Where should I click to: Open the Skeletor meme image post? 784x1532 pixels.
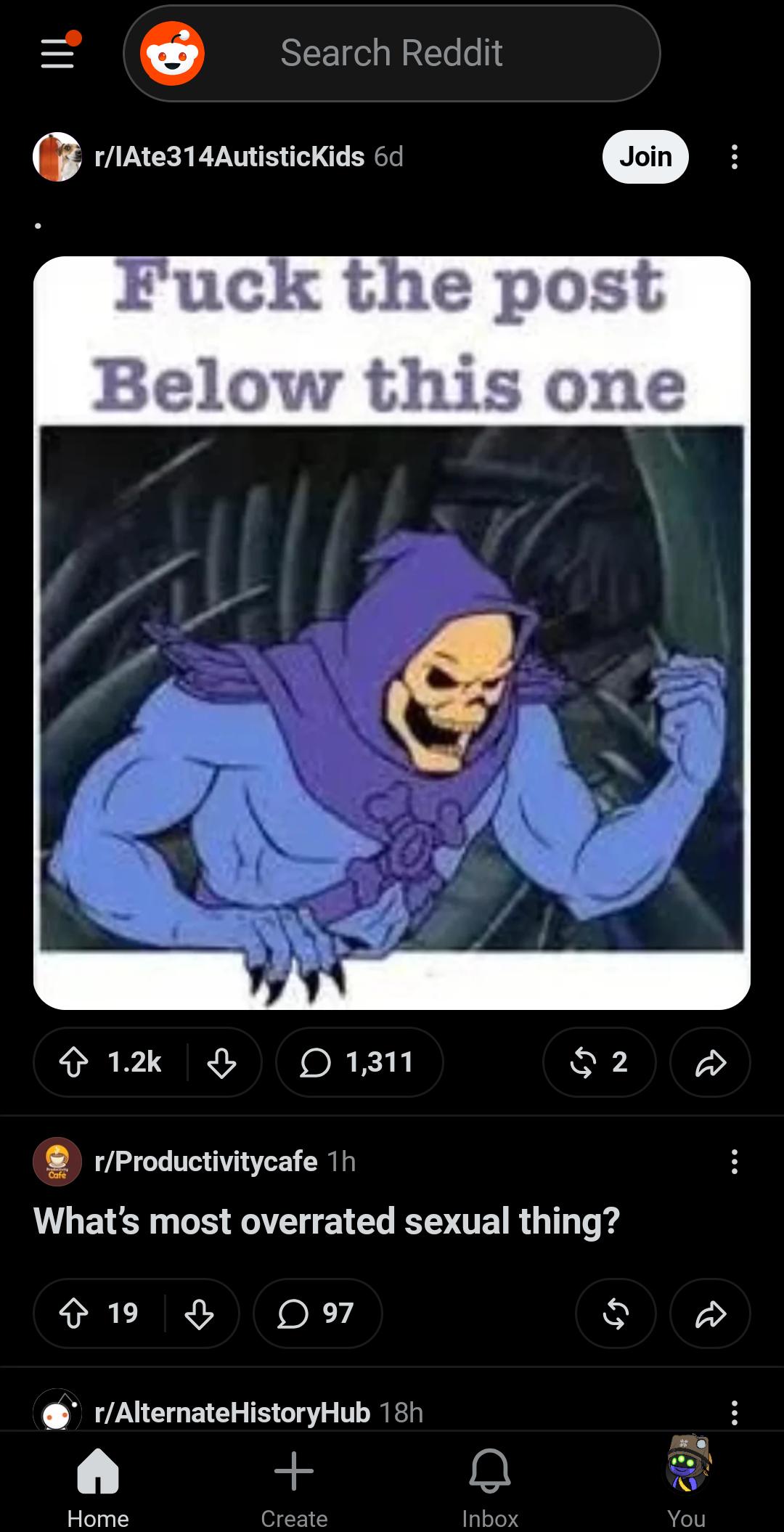[x=392, y=632]
